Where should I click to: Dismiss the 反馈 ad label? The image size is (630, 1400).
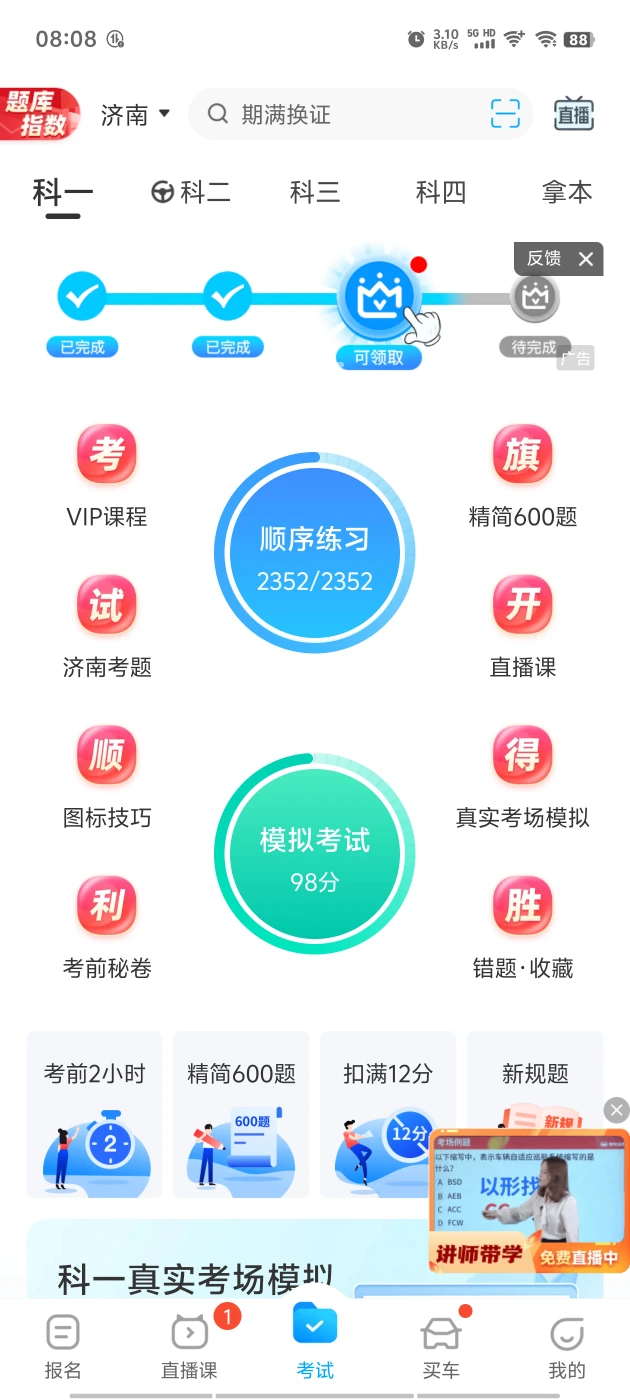[586, 259]
